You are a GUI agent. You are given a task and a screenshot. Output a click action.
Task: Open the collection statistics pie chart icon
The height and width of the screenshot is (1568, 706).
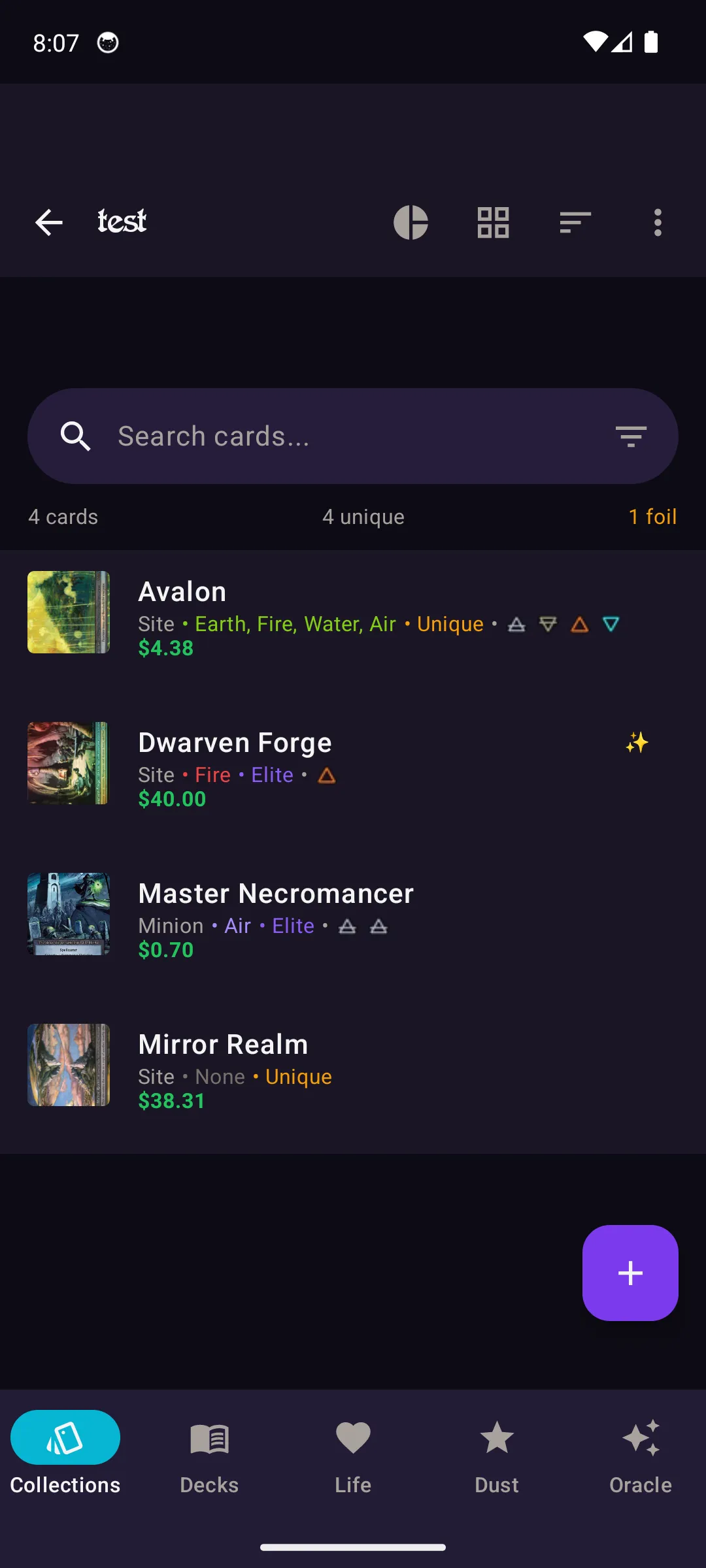click(x=412, y=223)
